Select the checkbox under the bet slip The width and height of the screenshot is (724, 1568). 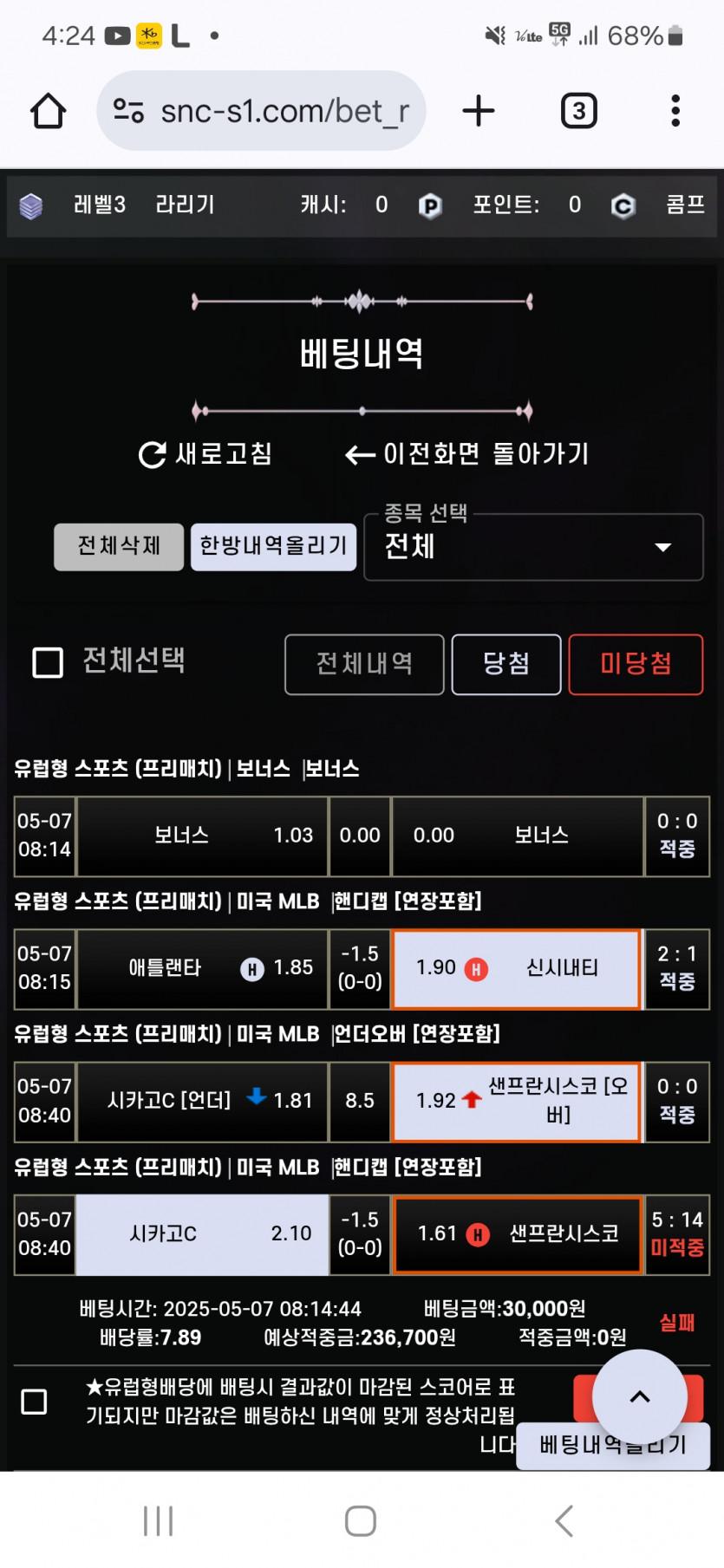(34, 1402)
